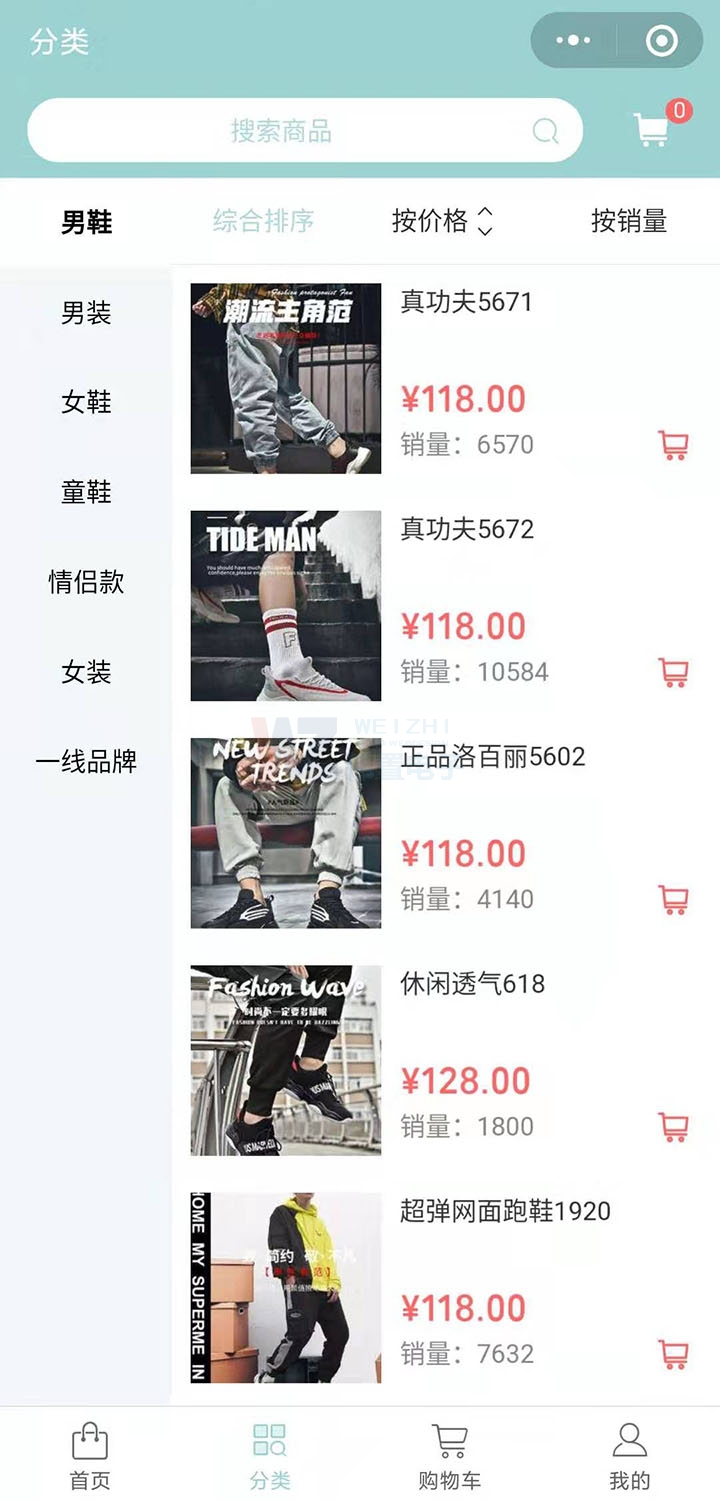Select the 男装 category
Viewport: 720px width, 1500px height.
(x=86, y=313)
